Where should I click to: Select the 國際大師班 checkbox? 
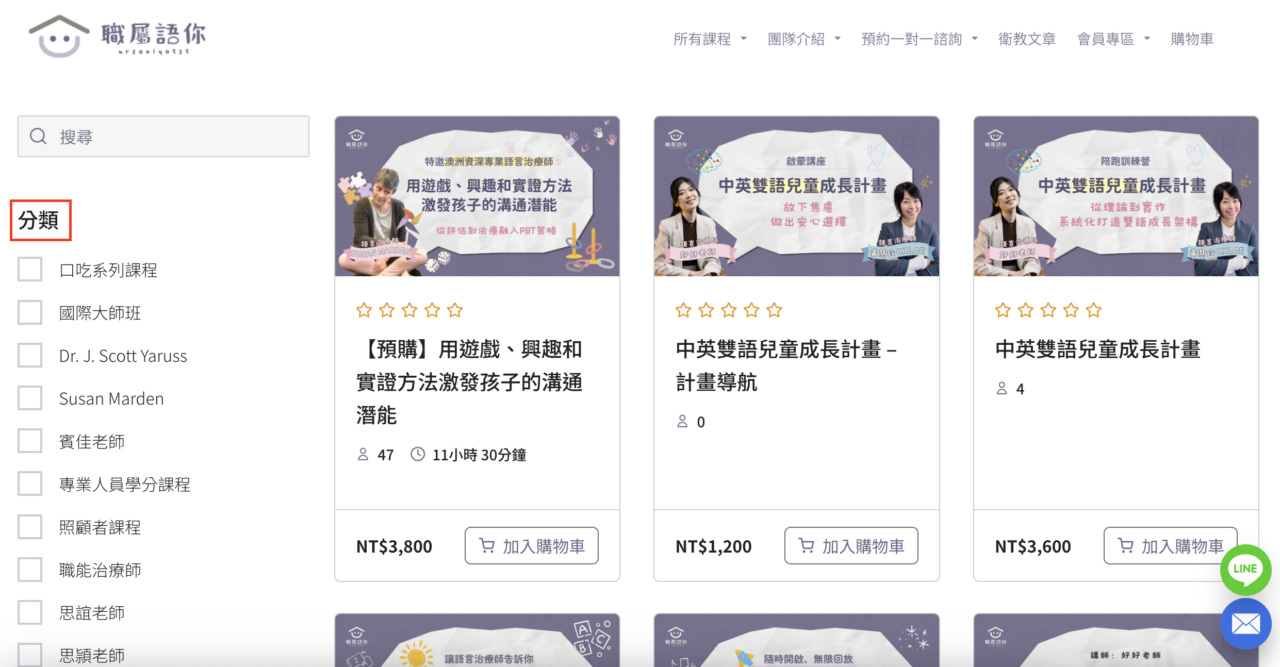tap(30, 313)
